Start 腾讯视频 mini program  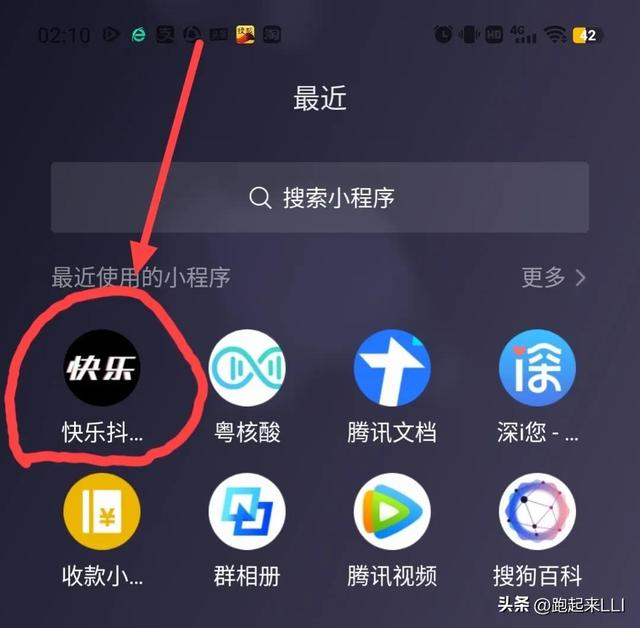click(392, 512)
